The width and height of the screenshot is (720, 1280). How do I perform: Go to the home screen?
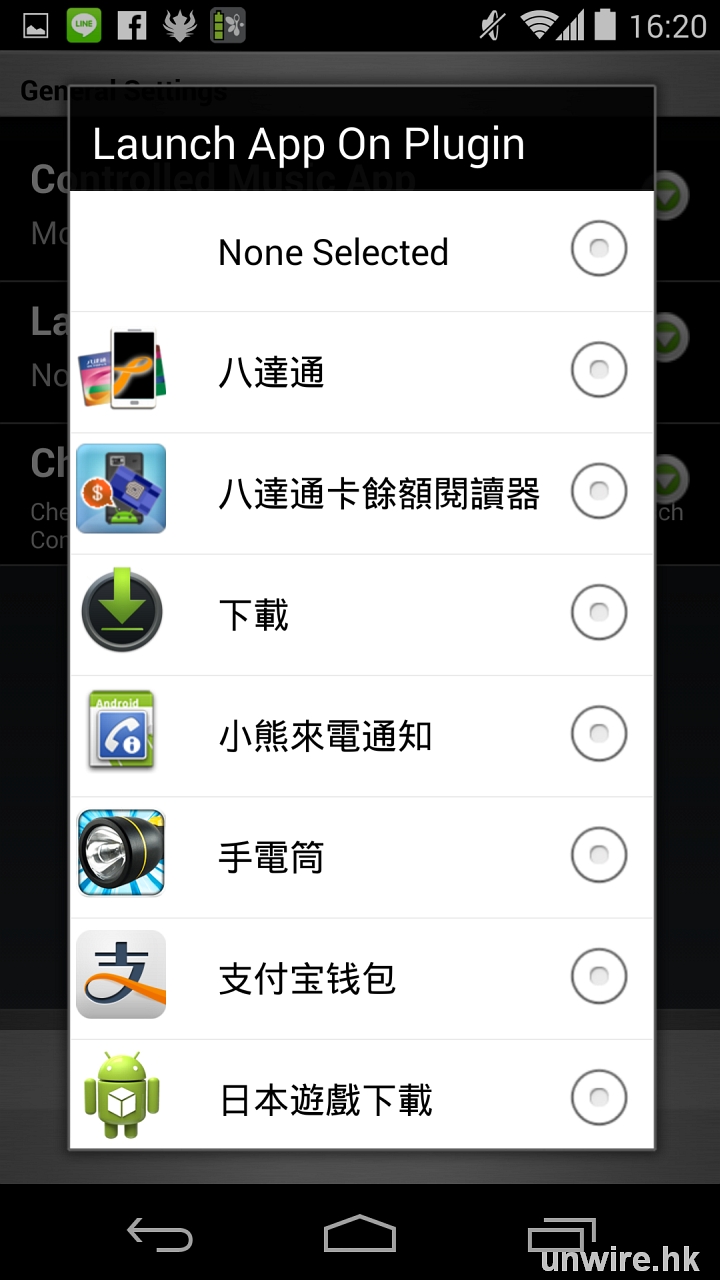(360, 1235)
